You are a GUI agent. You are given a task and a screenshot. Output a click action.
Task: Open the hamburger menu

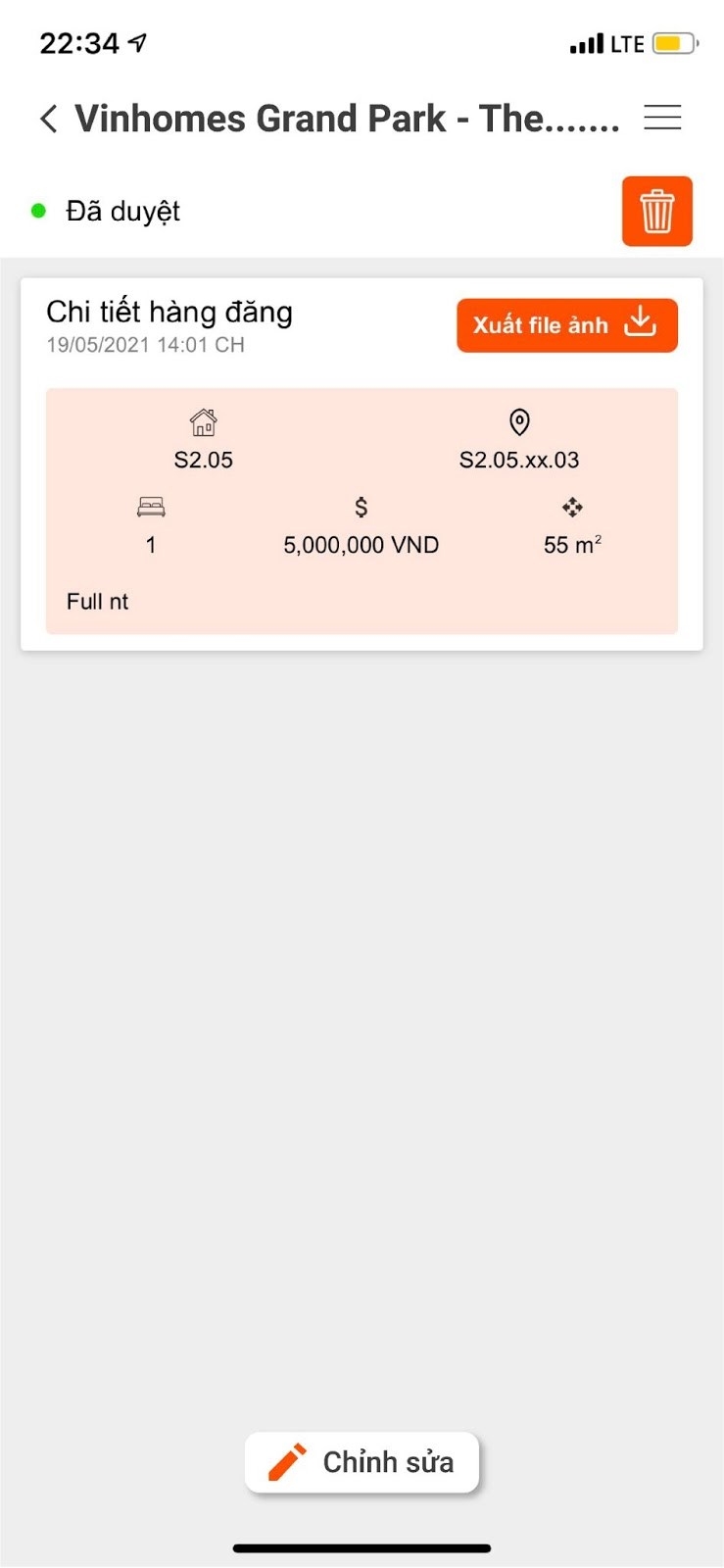coord(662,118)
